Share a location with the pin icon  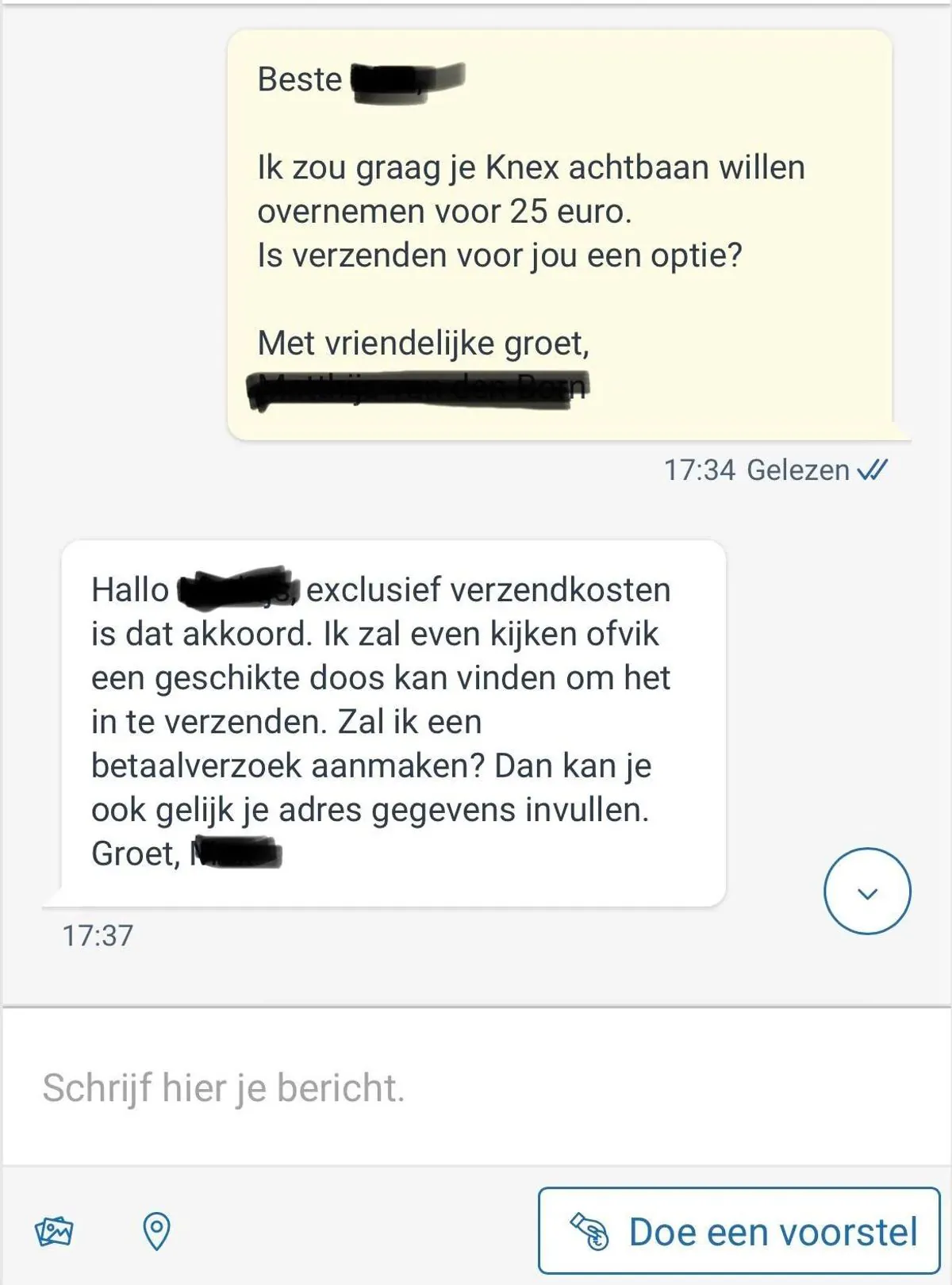(x=156, y=1231)
